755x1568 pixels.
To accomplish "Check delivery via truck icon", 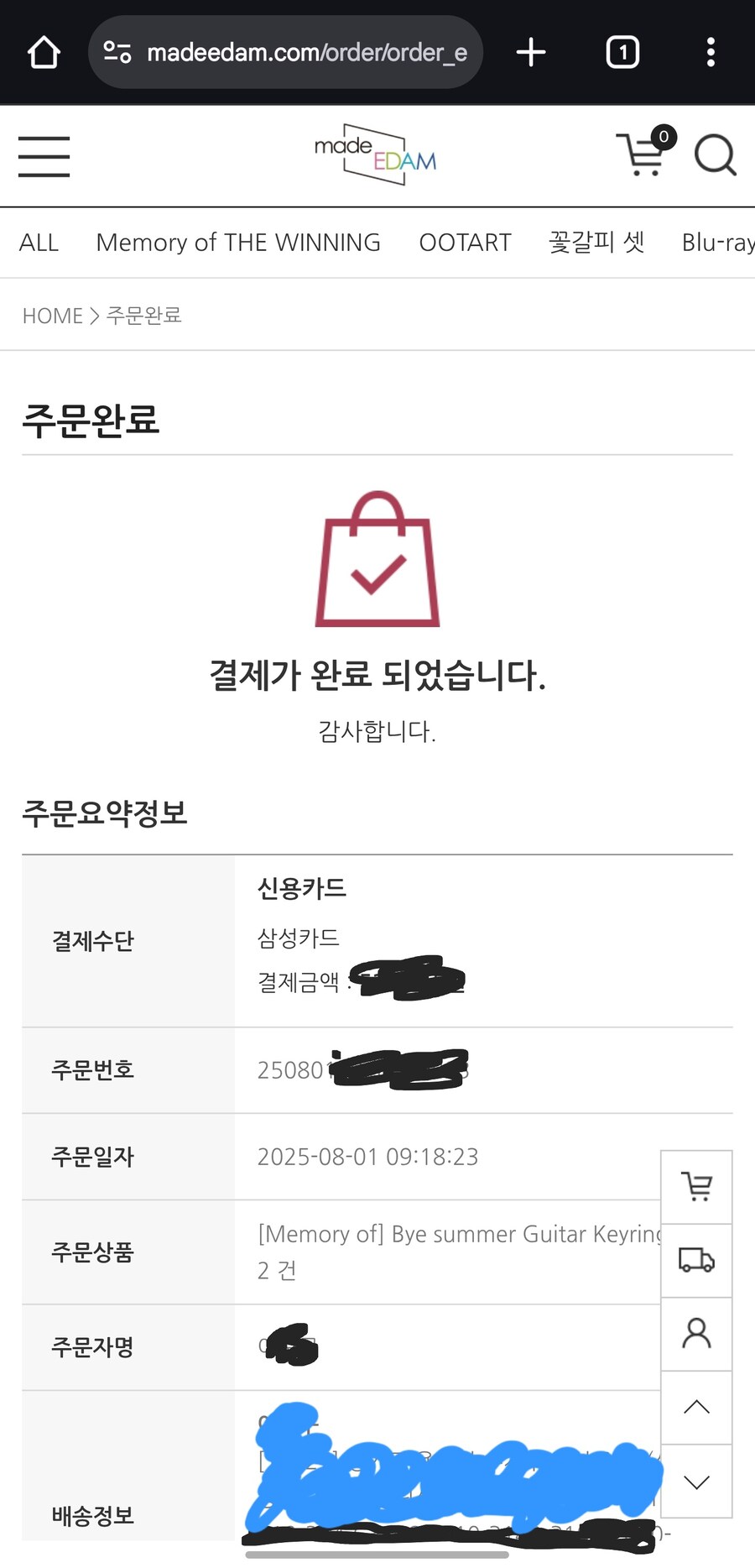I will click(696, 1260).
